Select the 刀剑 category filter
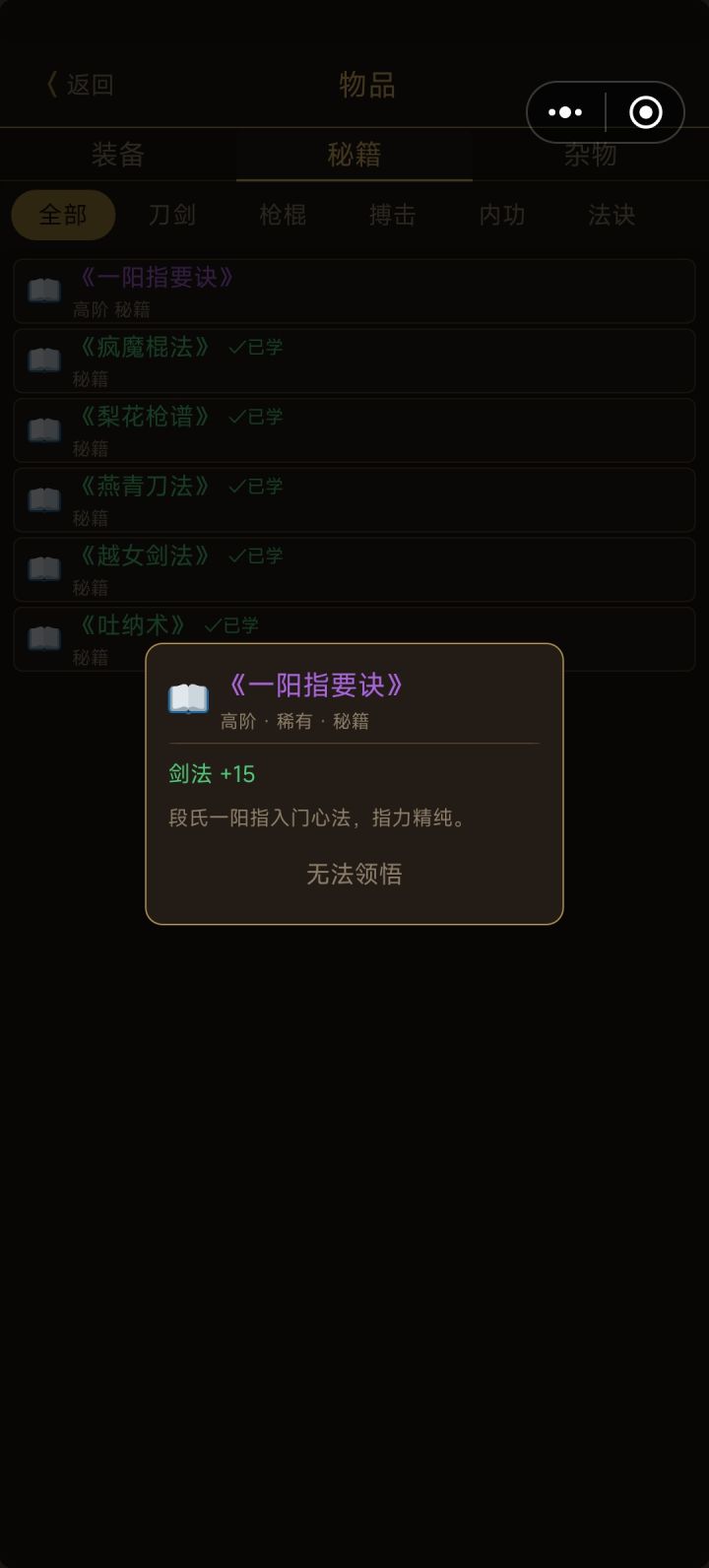 coord(174,215)
